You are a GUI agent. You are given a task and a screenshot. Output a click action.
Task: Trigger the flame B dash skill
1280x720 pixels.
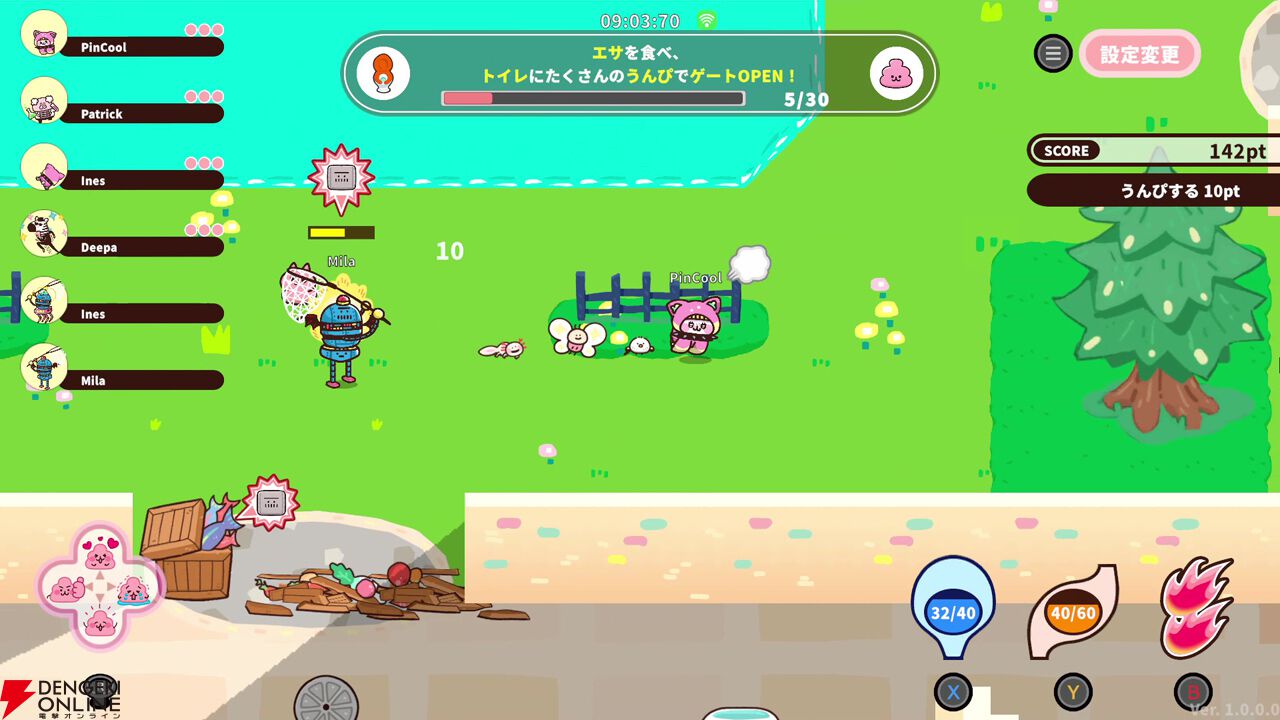click(x=1195, y=607)
